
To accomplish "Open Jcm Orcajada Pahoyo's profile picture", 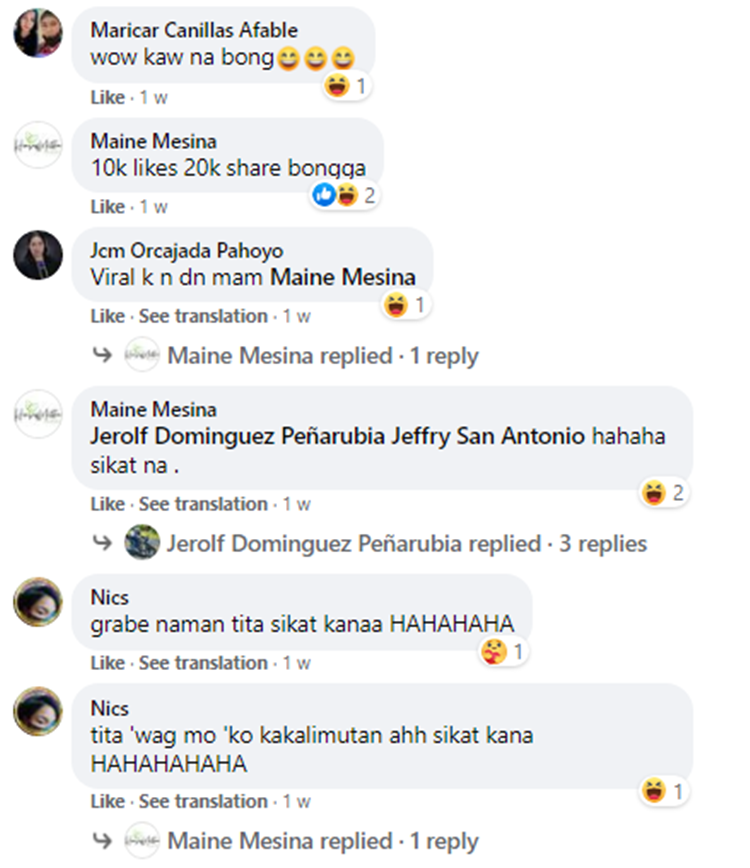I will [38, 256].
